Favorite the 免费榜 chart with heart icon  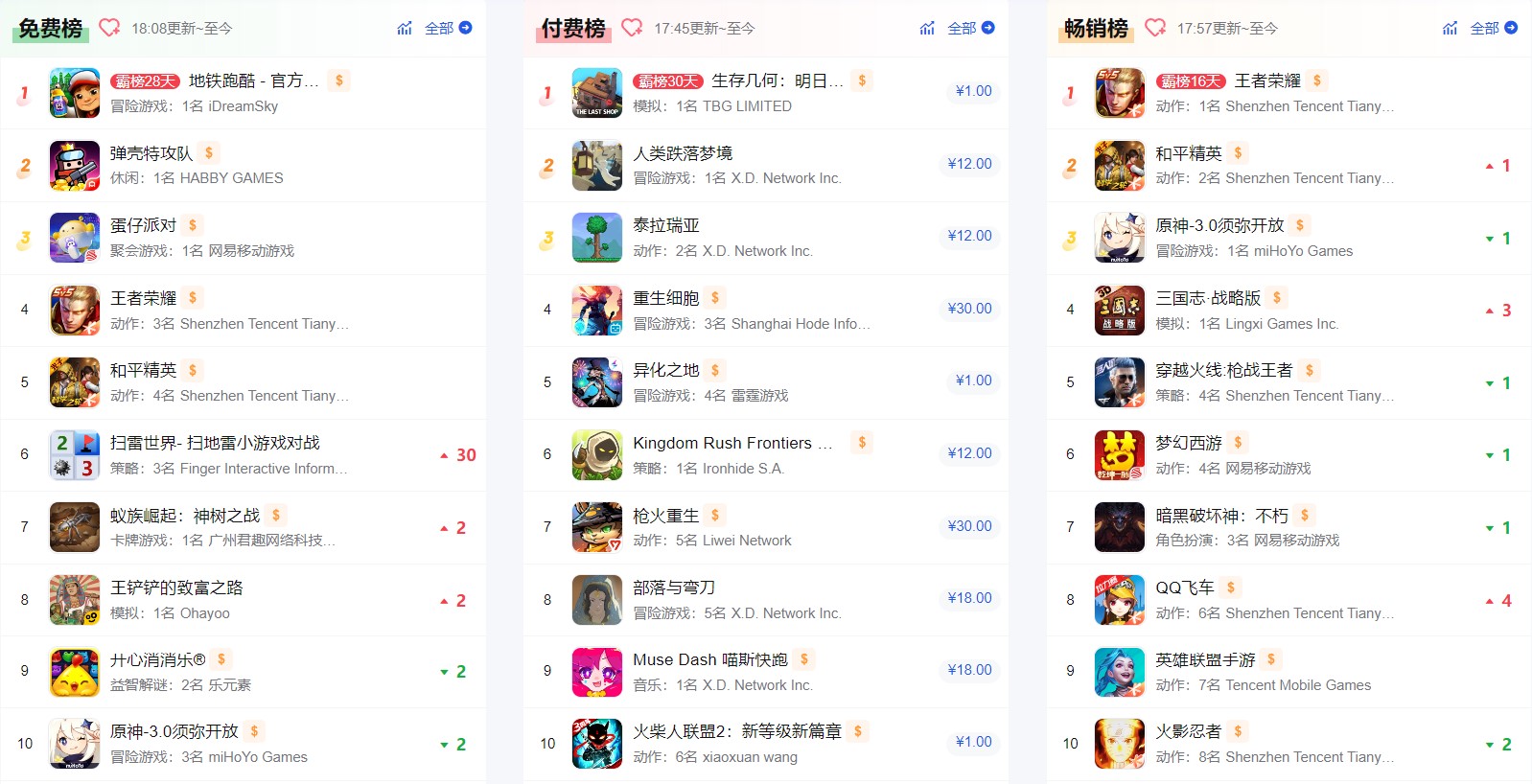coord(109,28)
